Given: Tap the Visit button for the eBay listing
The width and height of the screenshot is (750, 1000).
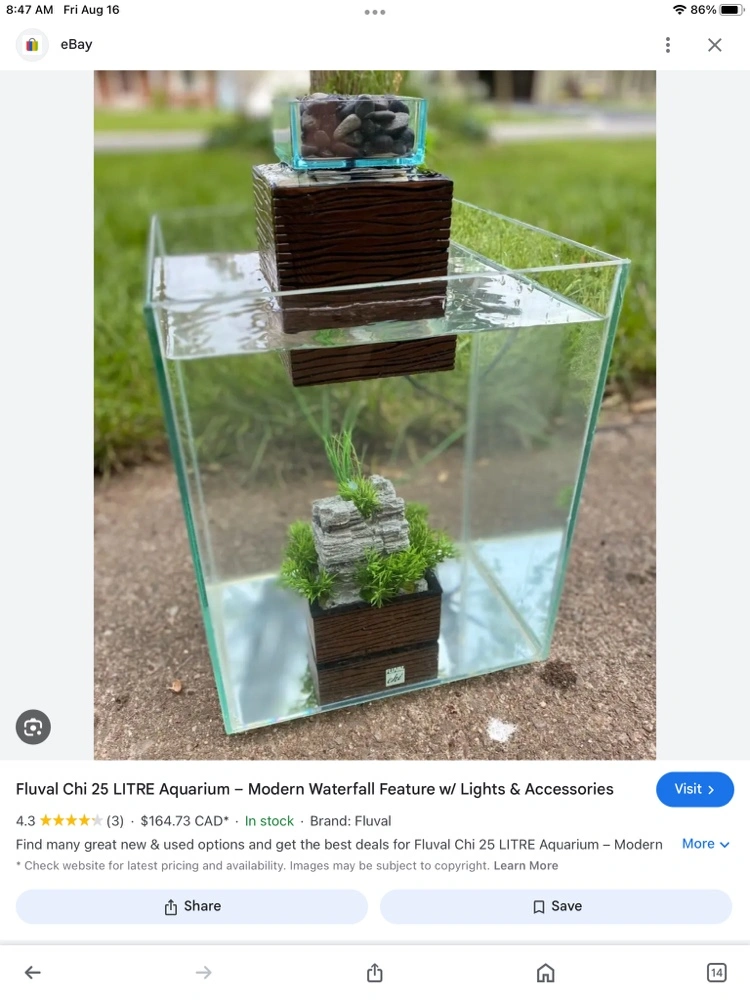Looking at the screenshot, I should [x=694, y=789].
